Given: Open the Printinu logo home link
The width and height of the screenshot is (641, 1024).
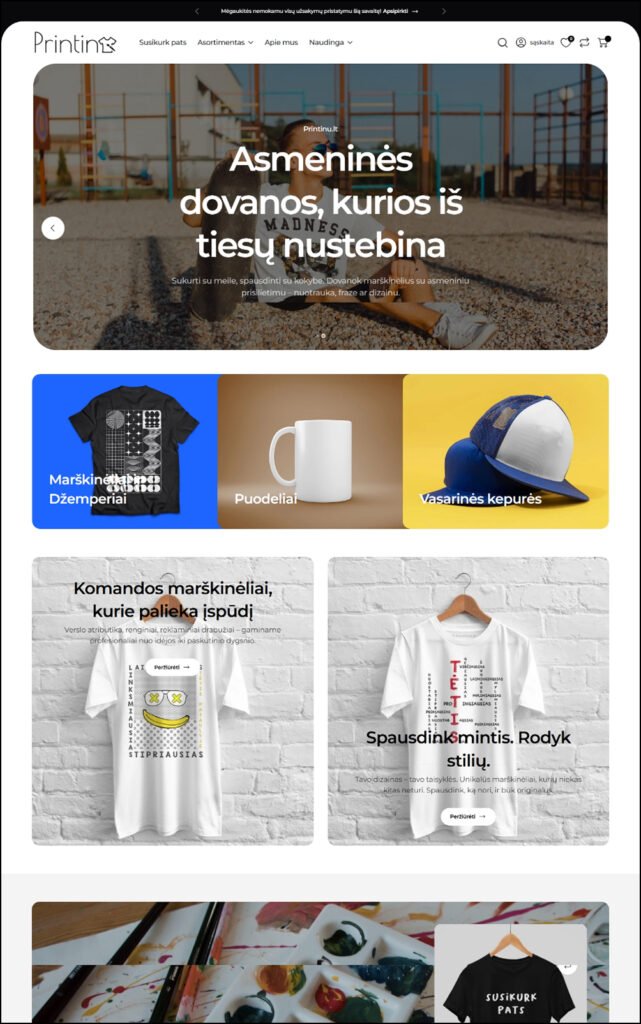Looking at the screenshot, I should (x=75, y=42).
